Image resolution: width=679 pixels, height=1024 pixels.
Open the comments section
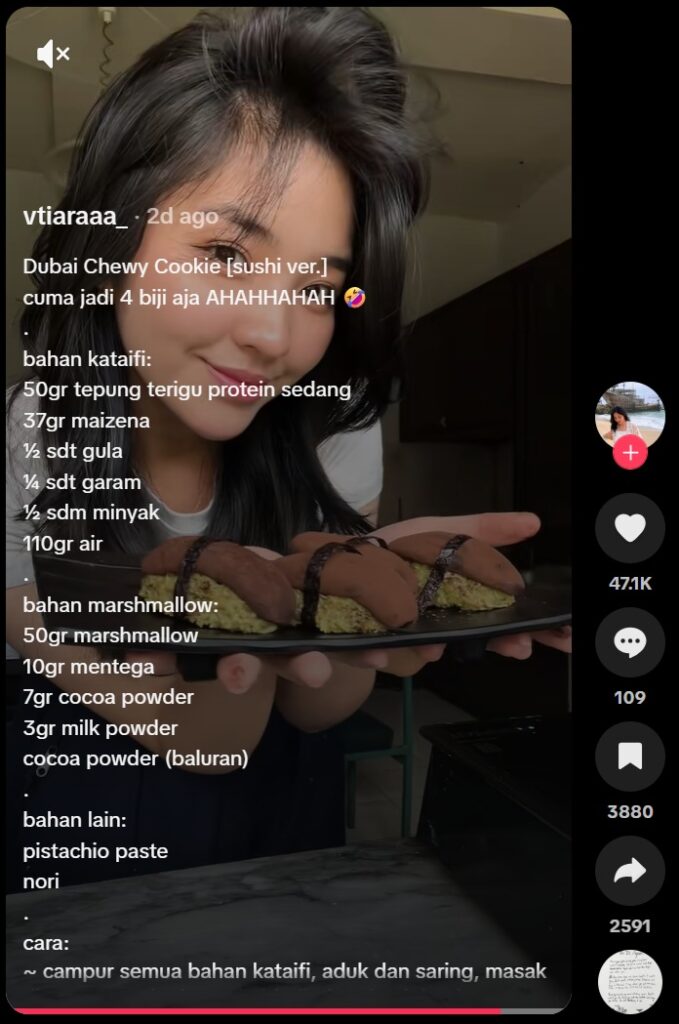click(630, 643)
